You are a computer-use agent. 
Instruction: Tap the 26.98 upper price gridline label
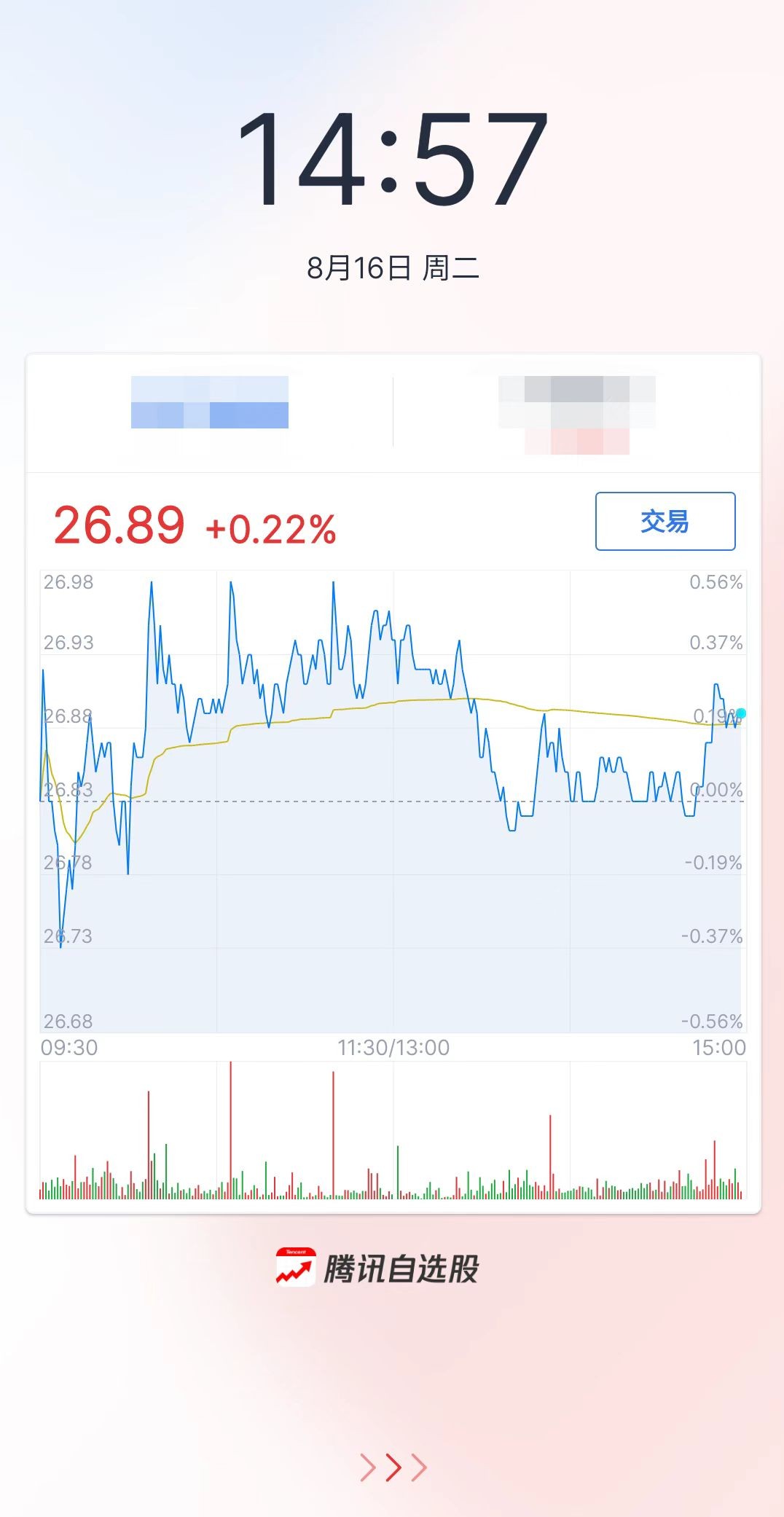70,582
